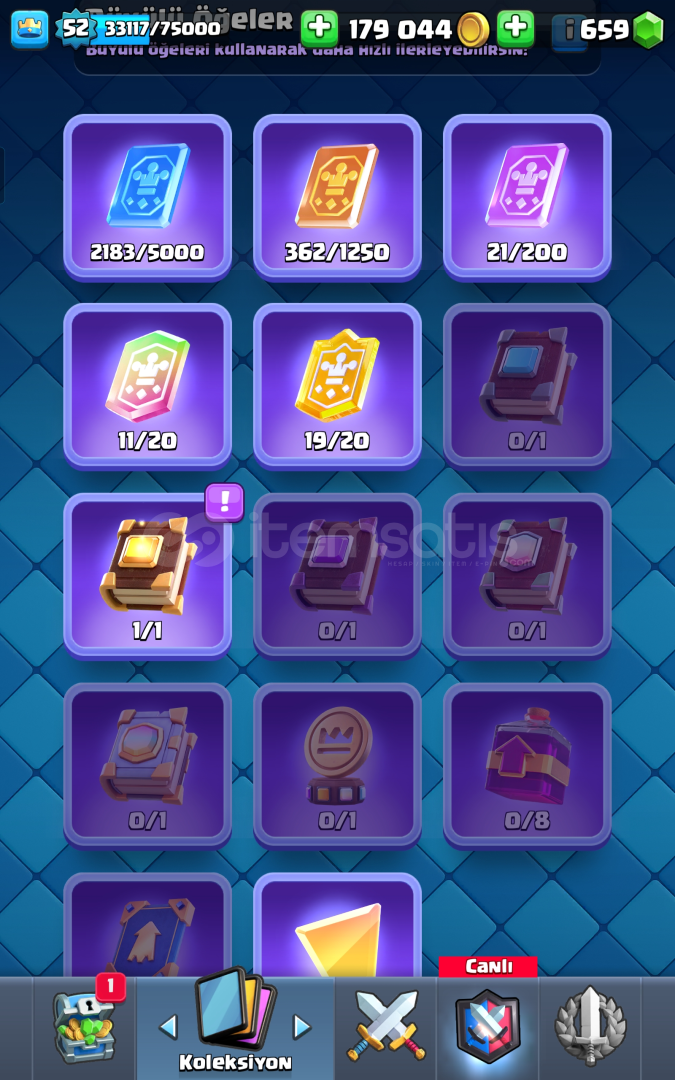Tap the right arrow beside Koleksiyon
The image size is (675, 1080).
click(x=301, y=1026)
